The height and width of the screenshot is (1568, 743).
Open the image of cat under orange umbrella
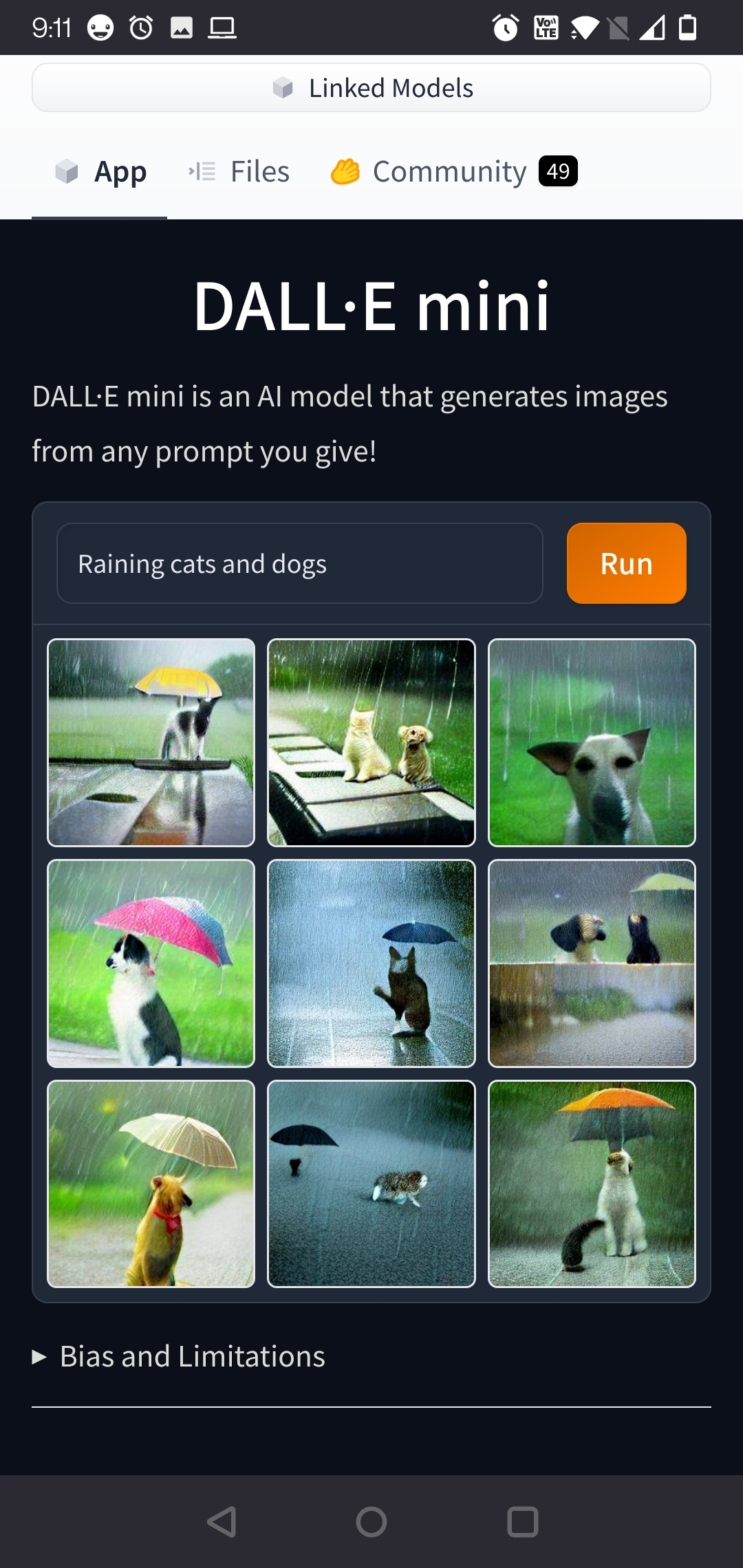(x=592, y=1184)
